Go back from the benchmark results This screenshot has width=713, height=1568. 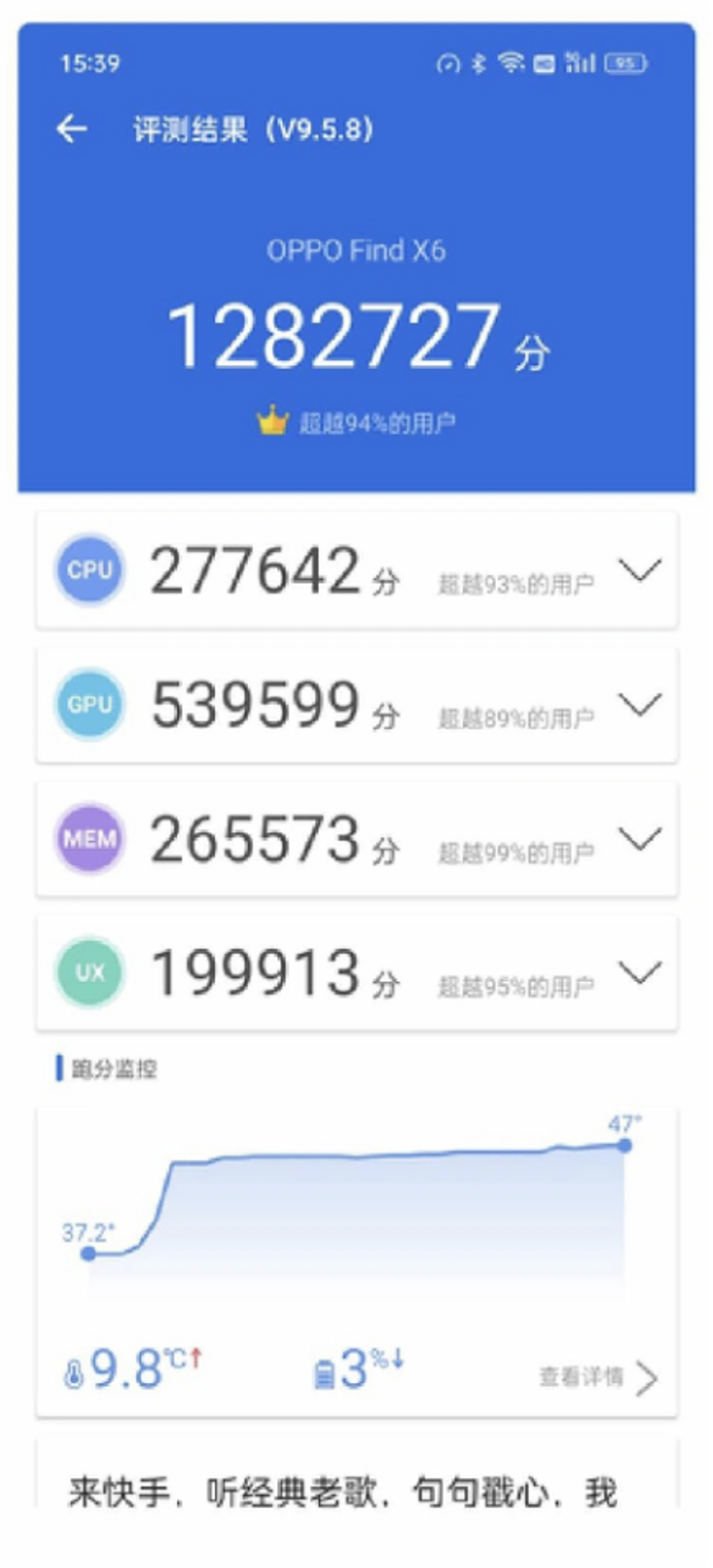pyautogui.click(x=73, y=129)
